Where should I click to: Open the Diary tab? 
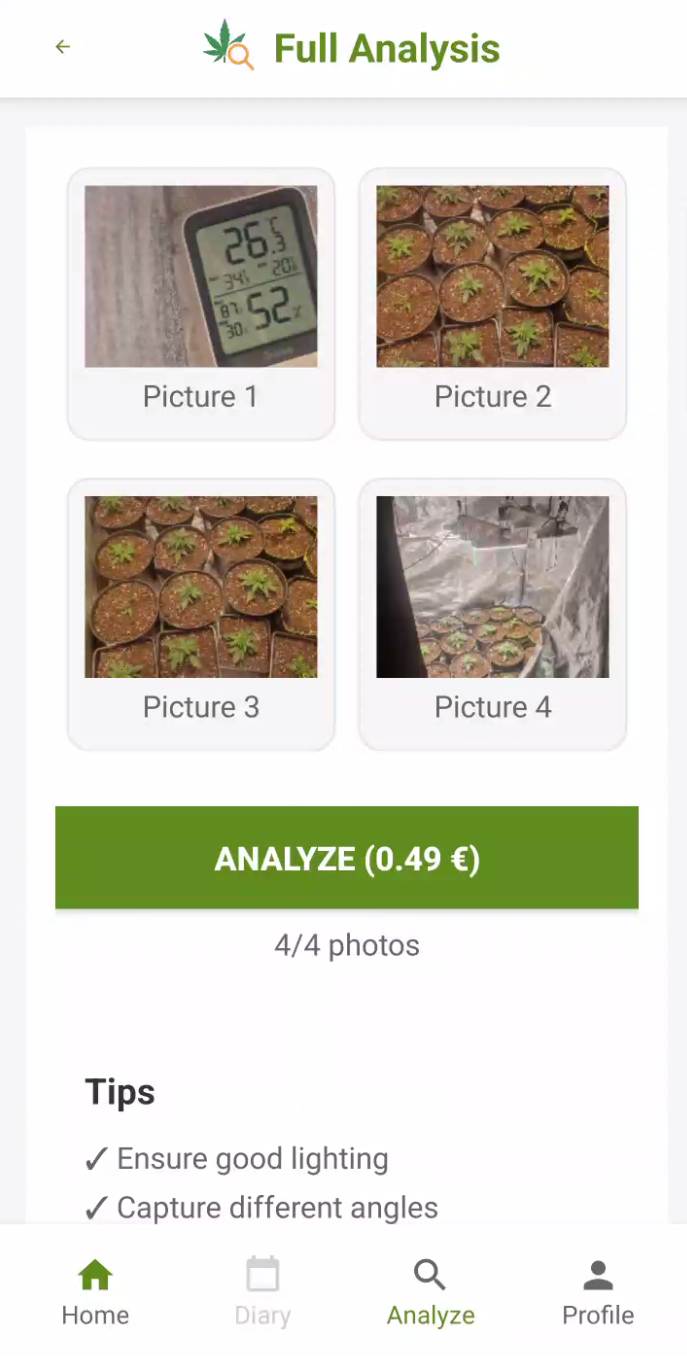coord(262,1291)
